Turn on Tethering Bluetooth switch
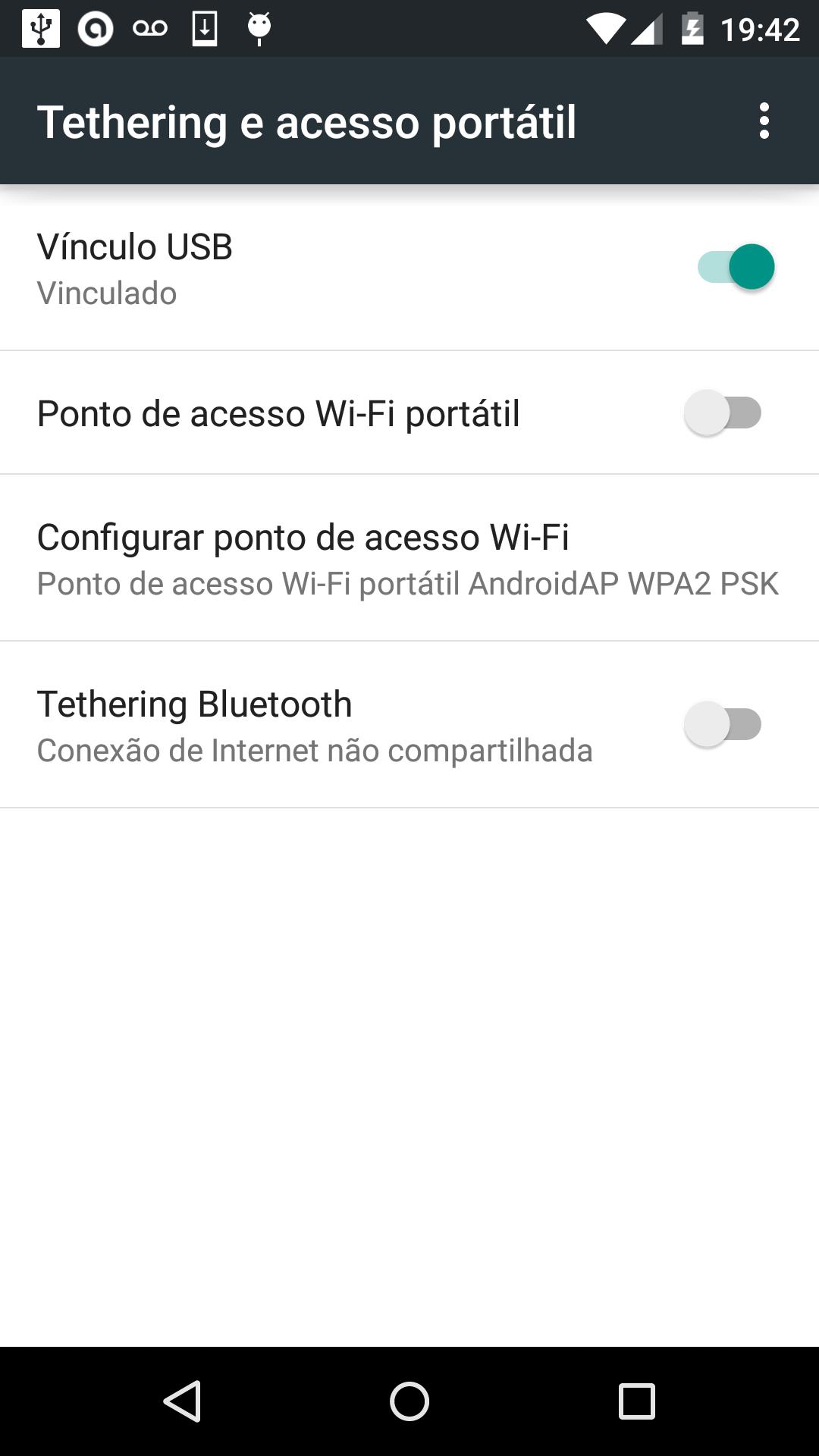 (x=722, y=723)
